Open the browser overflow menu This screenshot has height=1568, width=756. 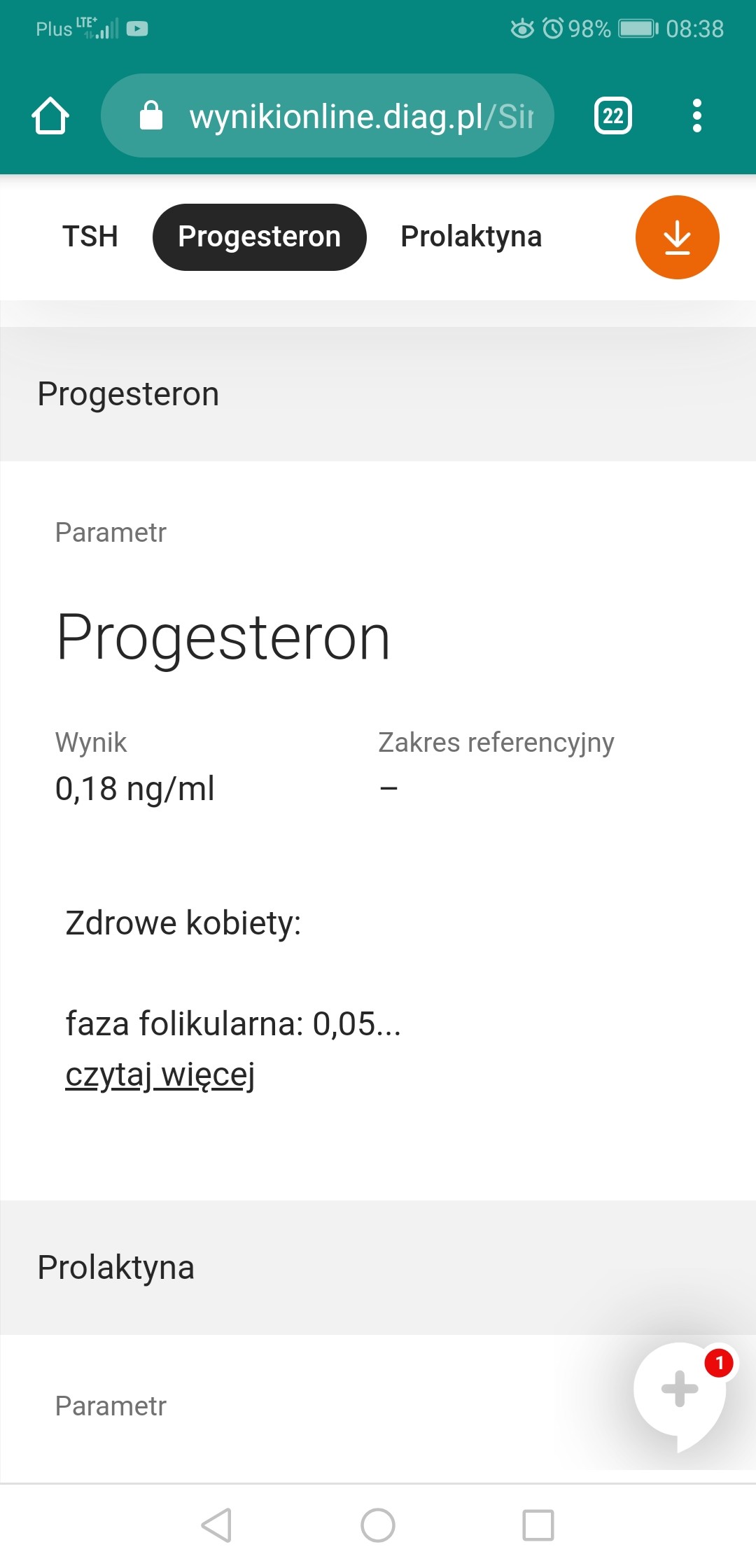coord(696,115)
